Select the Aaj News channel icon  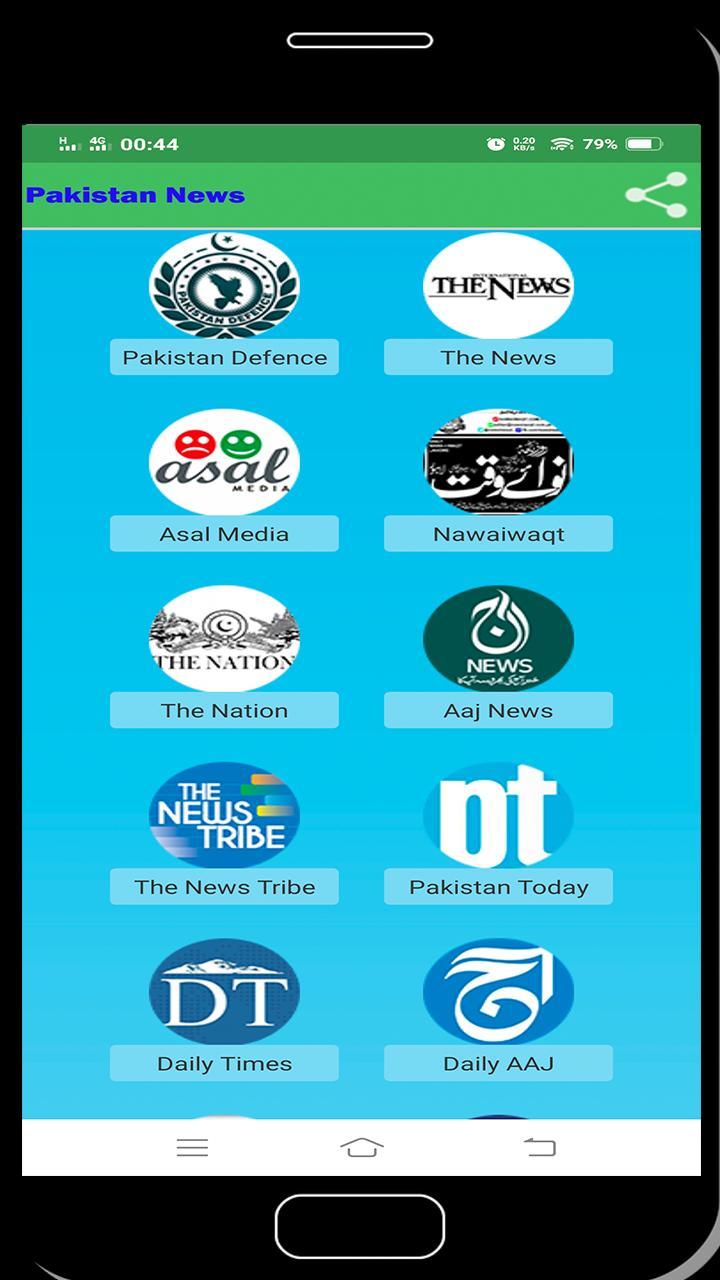498,639
